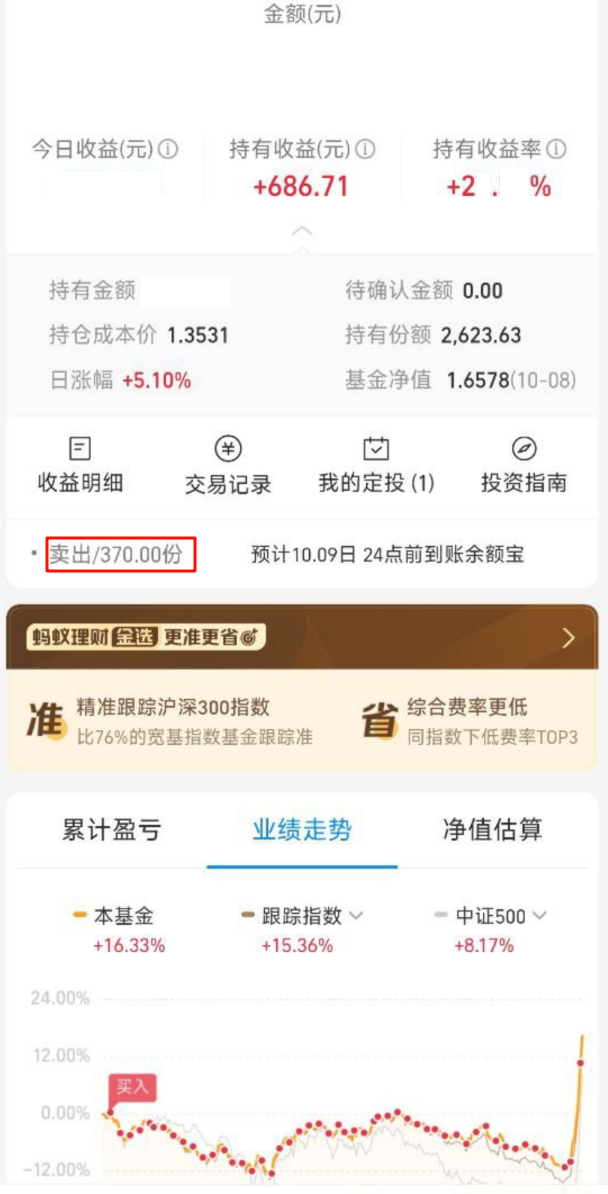
Task: Switch to 净值估算 tab
Action: [492, 829]
